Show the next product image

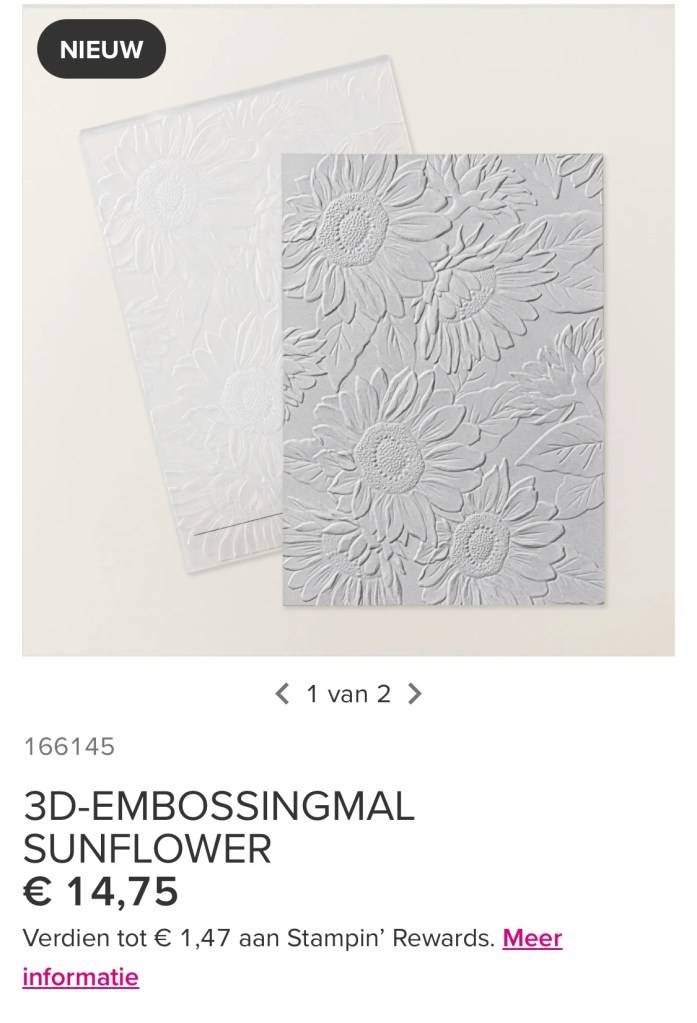[x=414, y=694]
